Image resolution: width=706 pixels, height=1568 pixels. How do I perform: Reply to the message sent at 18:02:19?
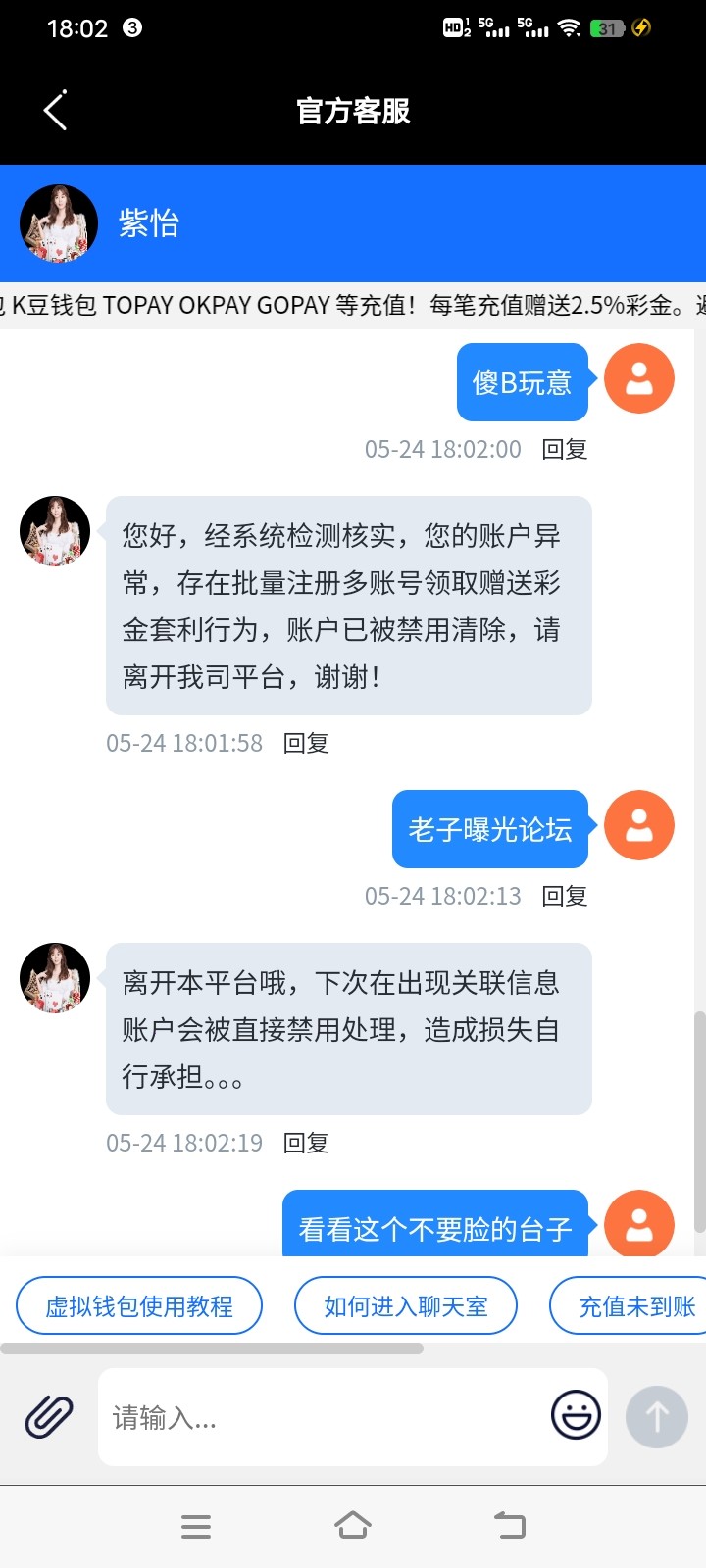306,1143
